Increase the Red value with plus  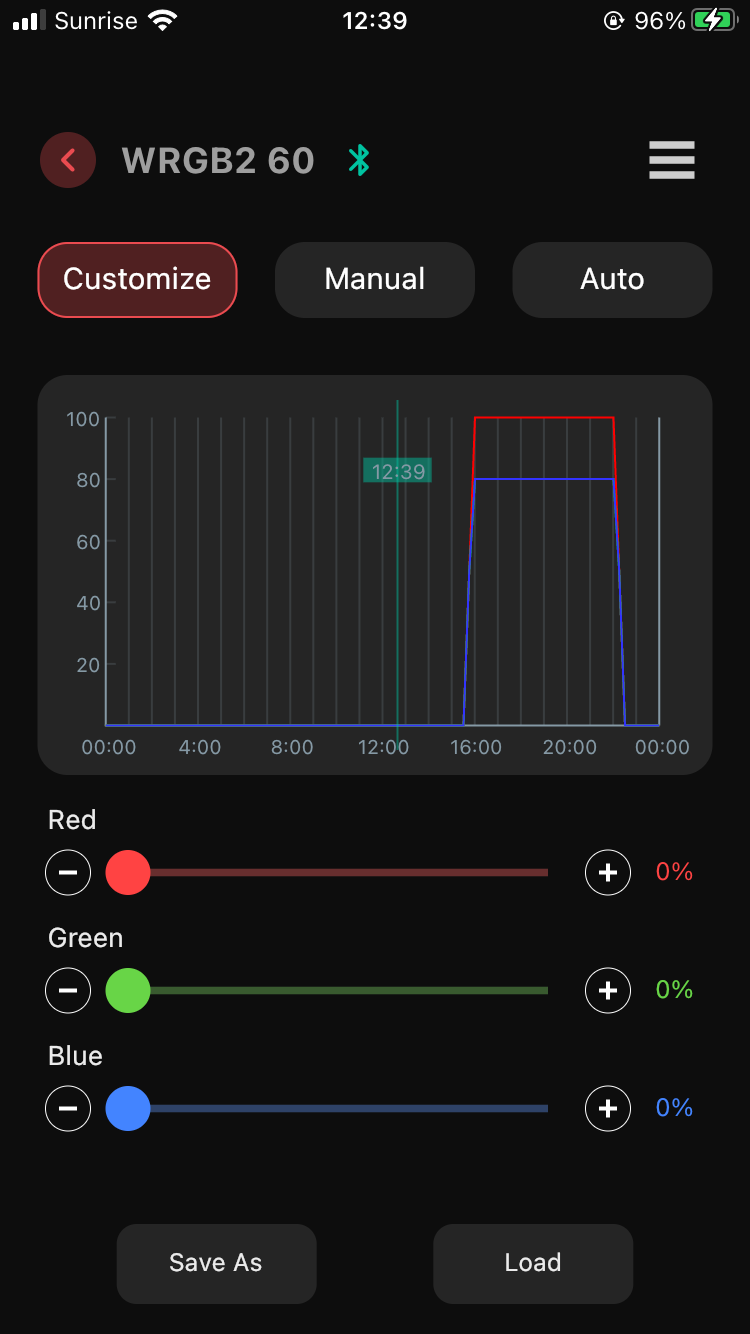[608, 872]
